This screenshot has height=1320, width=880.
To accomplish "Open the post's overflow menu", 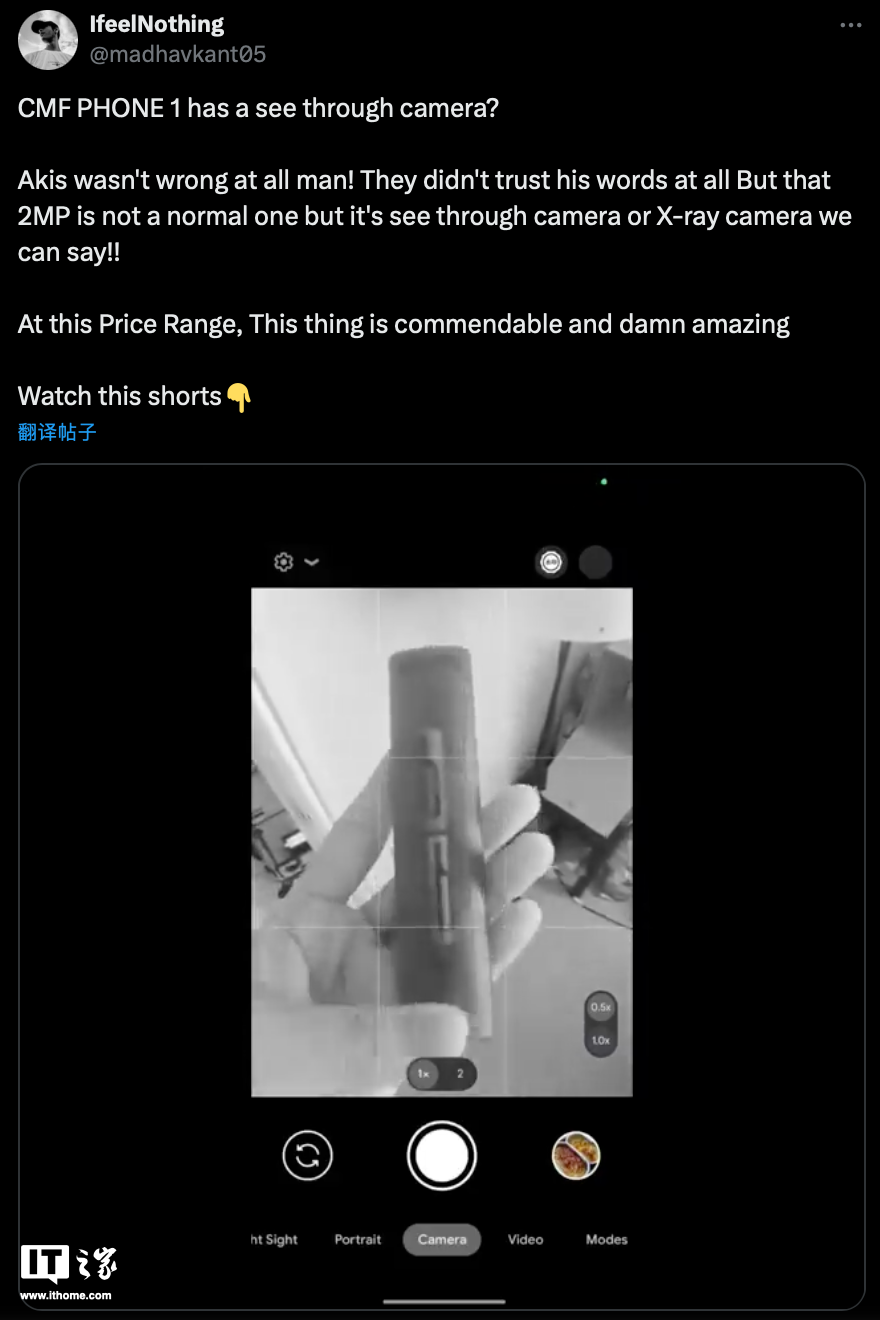I will (x=850, y=26).
